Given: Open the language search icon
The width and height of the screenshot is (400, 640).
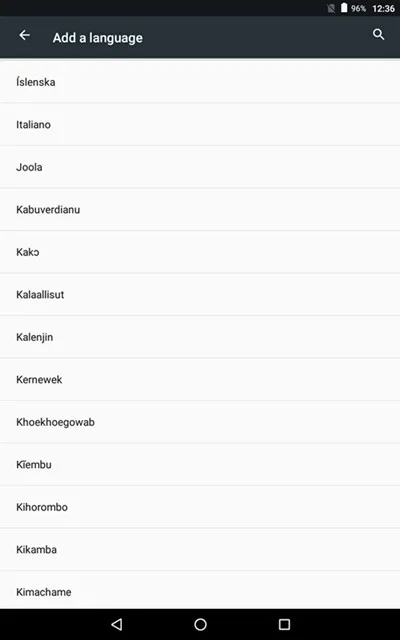Looking at the screenshot, I should (x=378, y=35).
